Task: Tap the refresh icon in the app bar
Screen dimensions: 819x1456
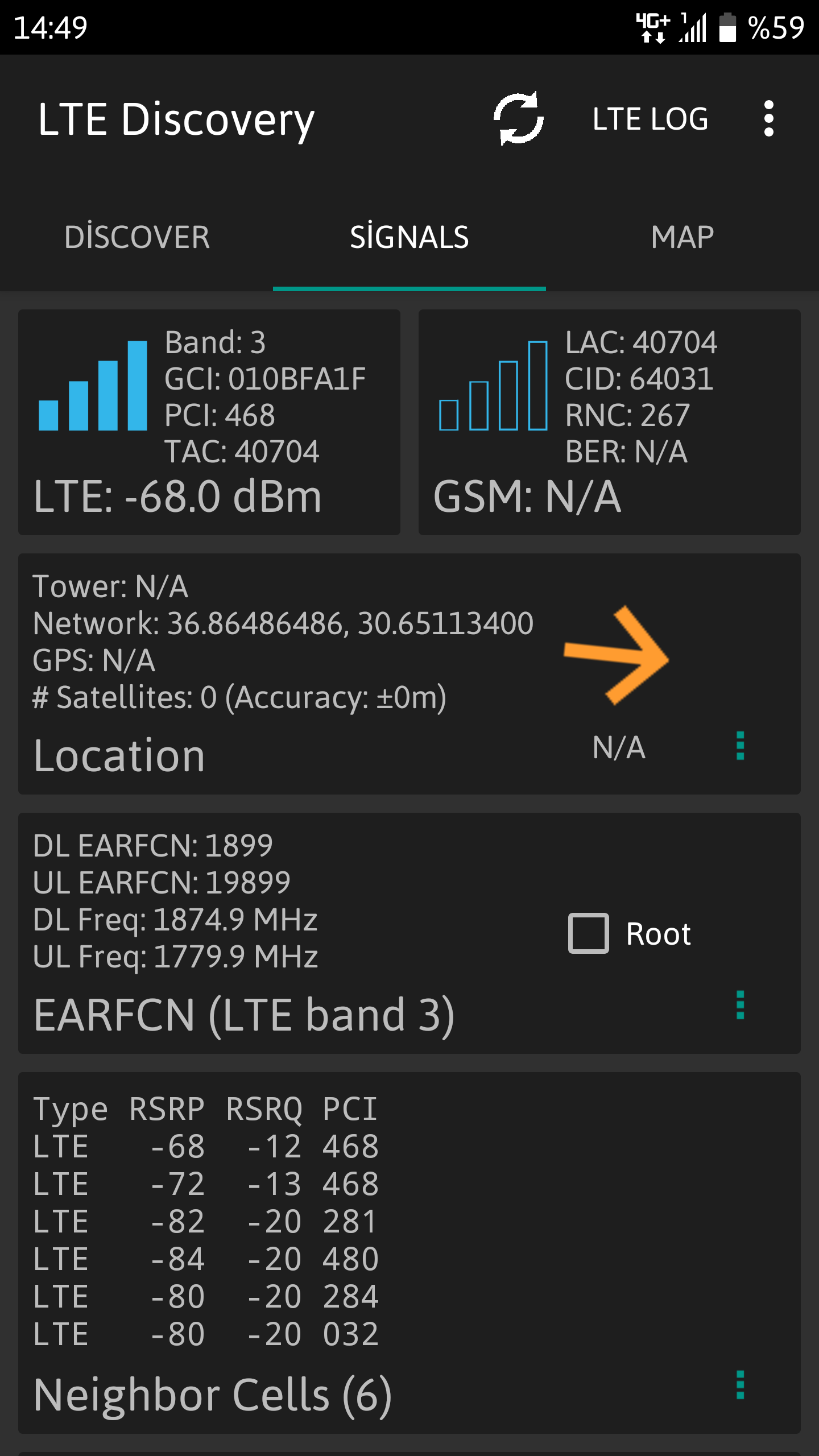Action: (x=518, y=119)
